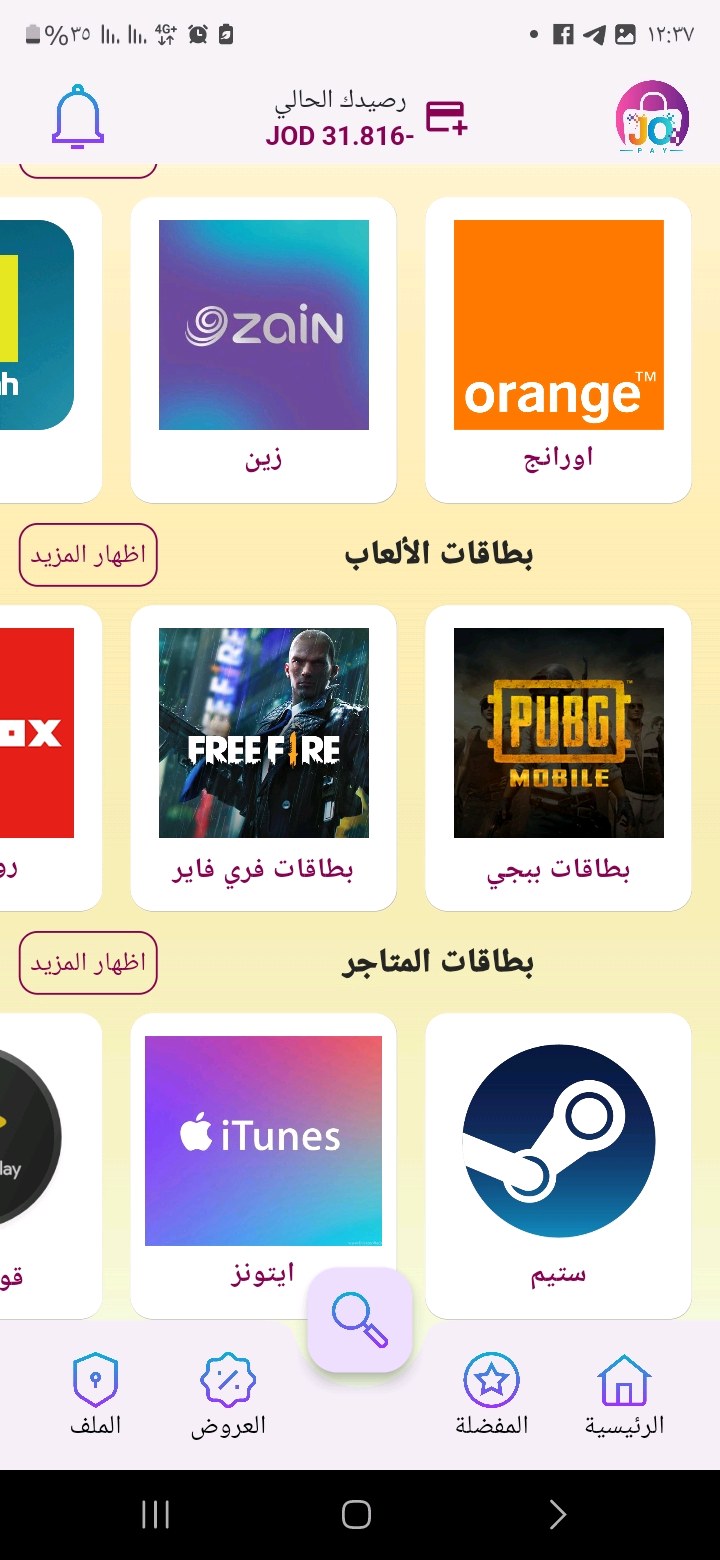The height and width of the screenshot is (1560, 720).
Task: Switch to the Offers (العروض) tab
Action: pyautogui.click(x=228, y=1396)
